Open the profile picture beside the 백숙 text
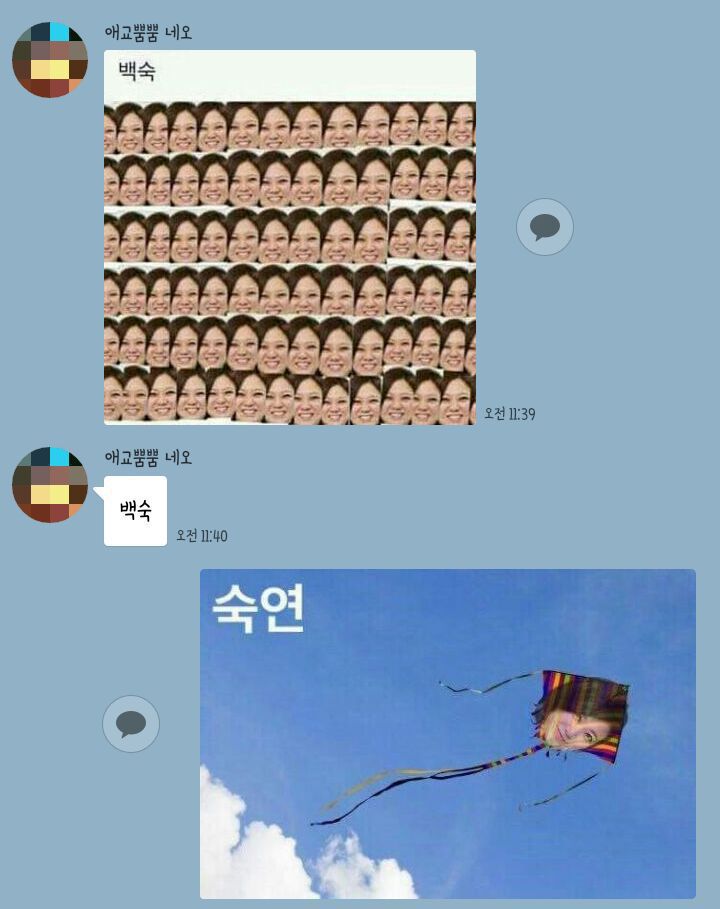The image size is (720, 909). [50, 485]
